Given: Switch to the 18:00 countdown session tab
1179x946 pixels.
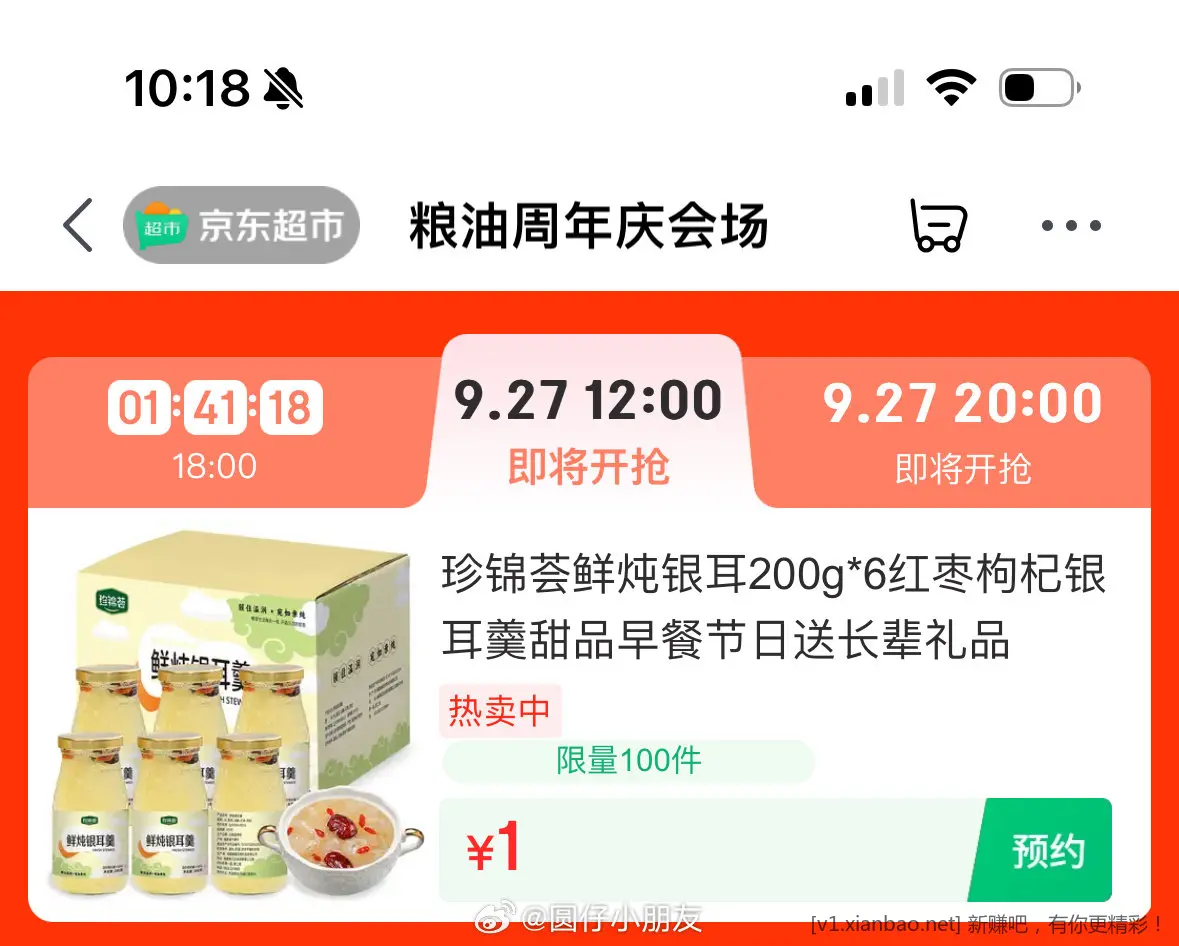Looking at the screenshot, I should [215, 431].
